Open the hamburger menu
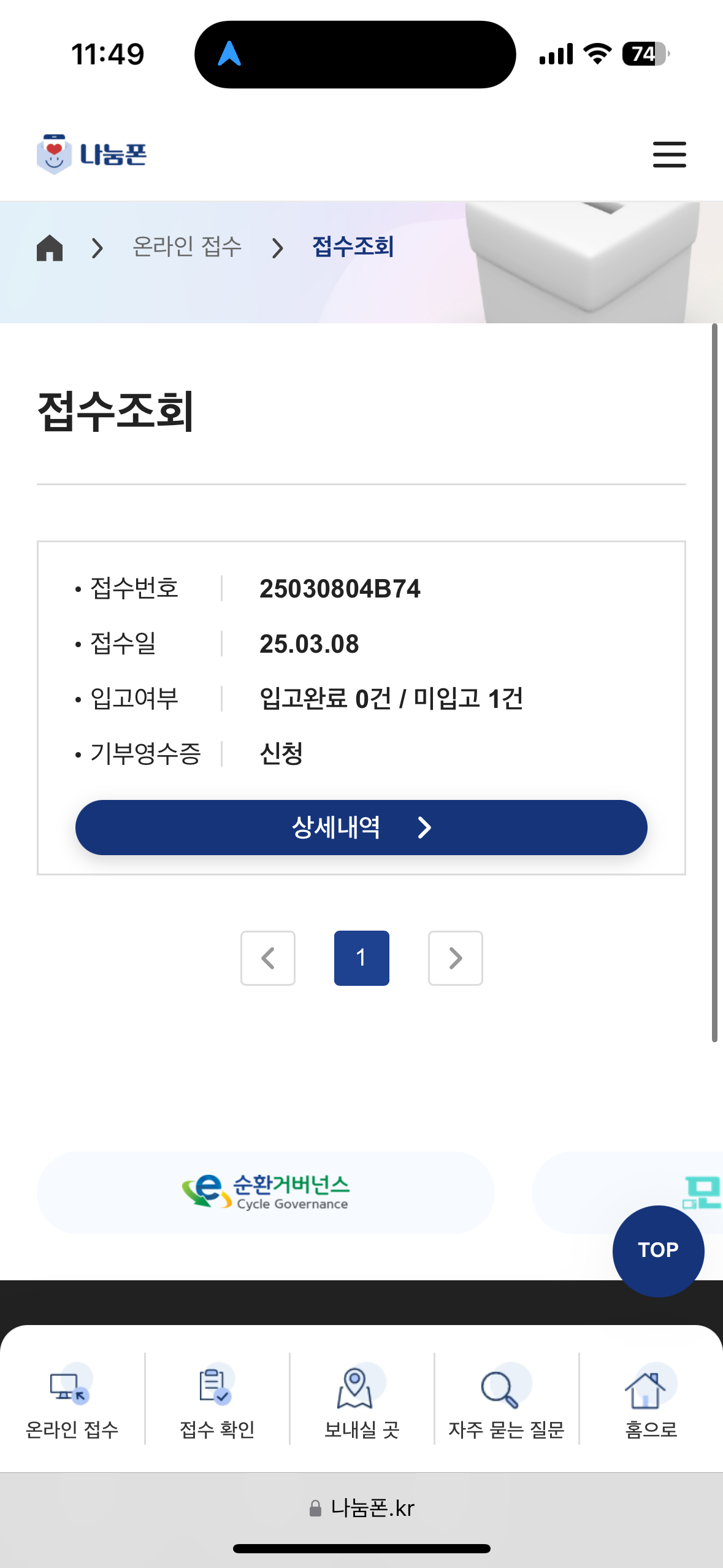This screenshot has width=723, height=1568. [669, 154]
